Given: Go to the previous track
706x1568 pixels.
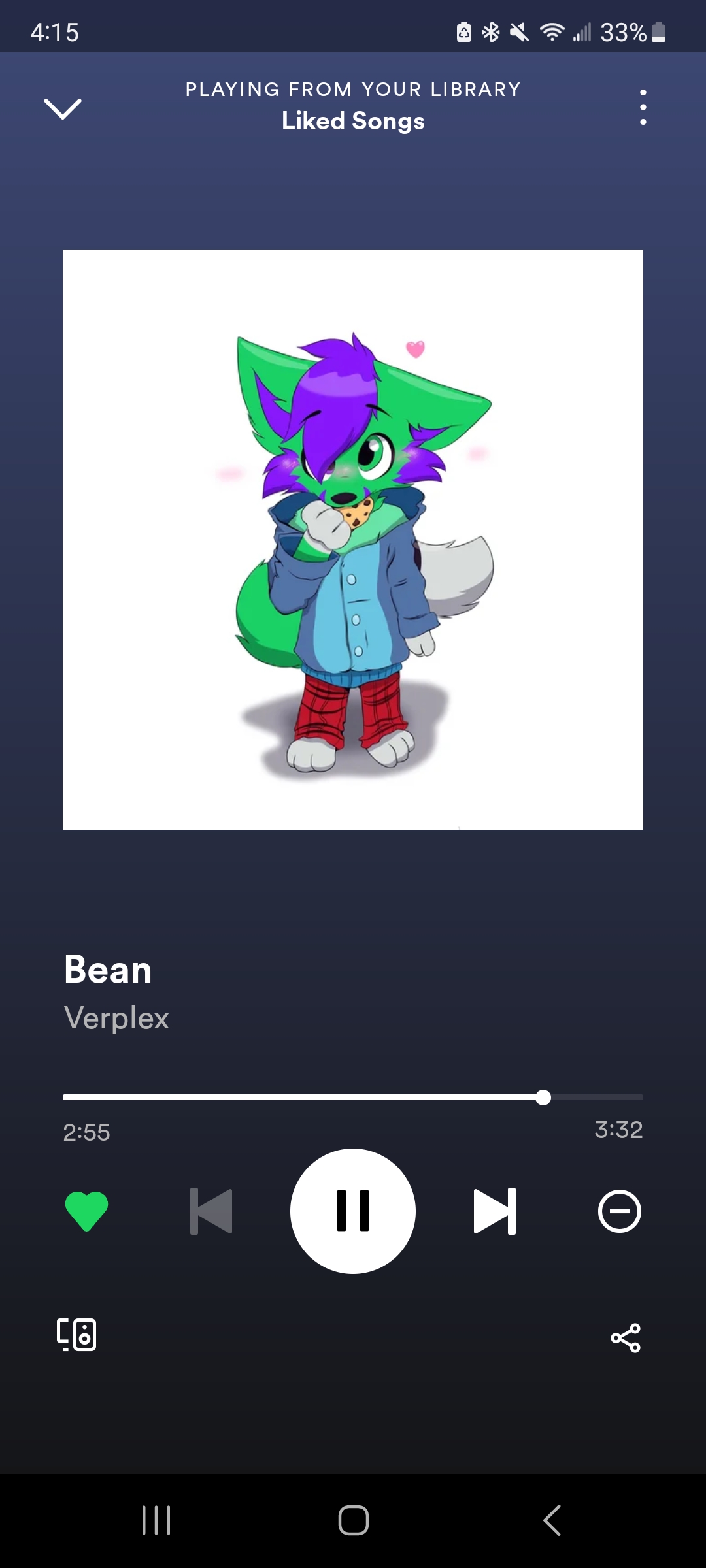Looking at the screenshot, I should click(x=211, y=1211).
